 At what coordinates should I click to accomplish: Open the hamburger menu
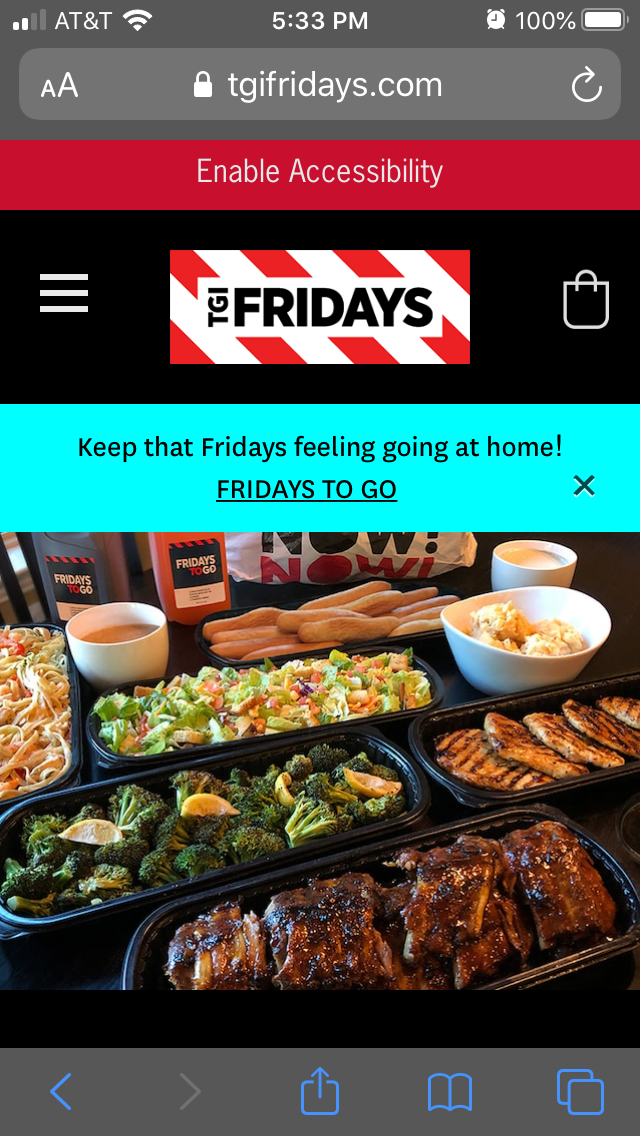coord(64,293)
